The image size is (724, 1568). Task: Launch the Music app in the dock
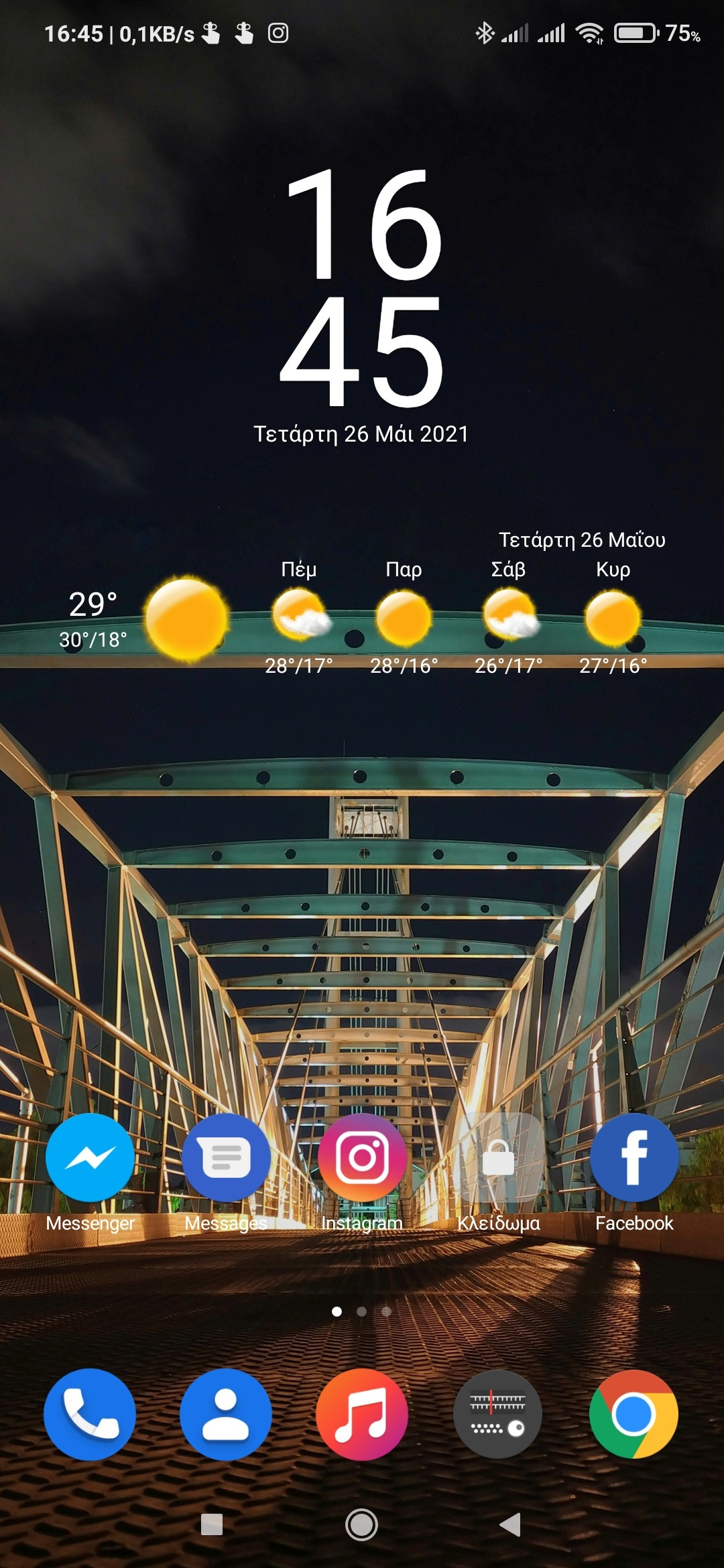point(362,1414)
